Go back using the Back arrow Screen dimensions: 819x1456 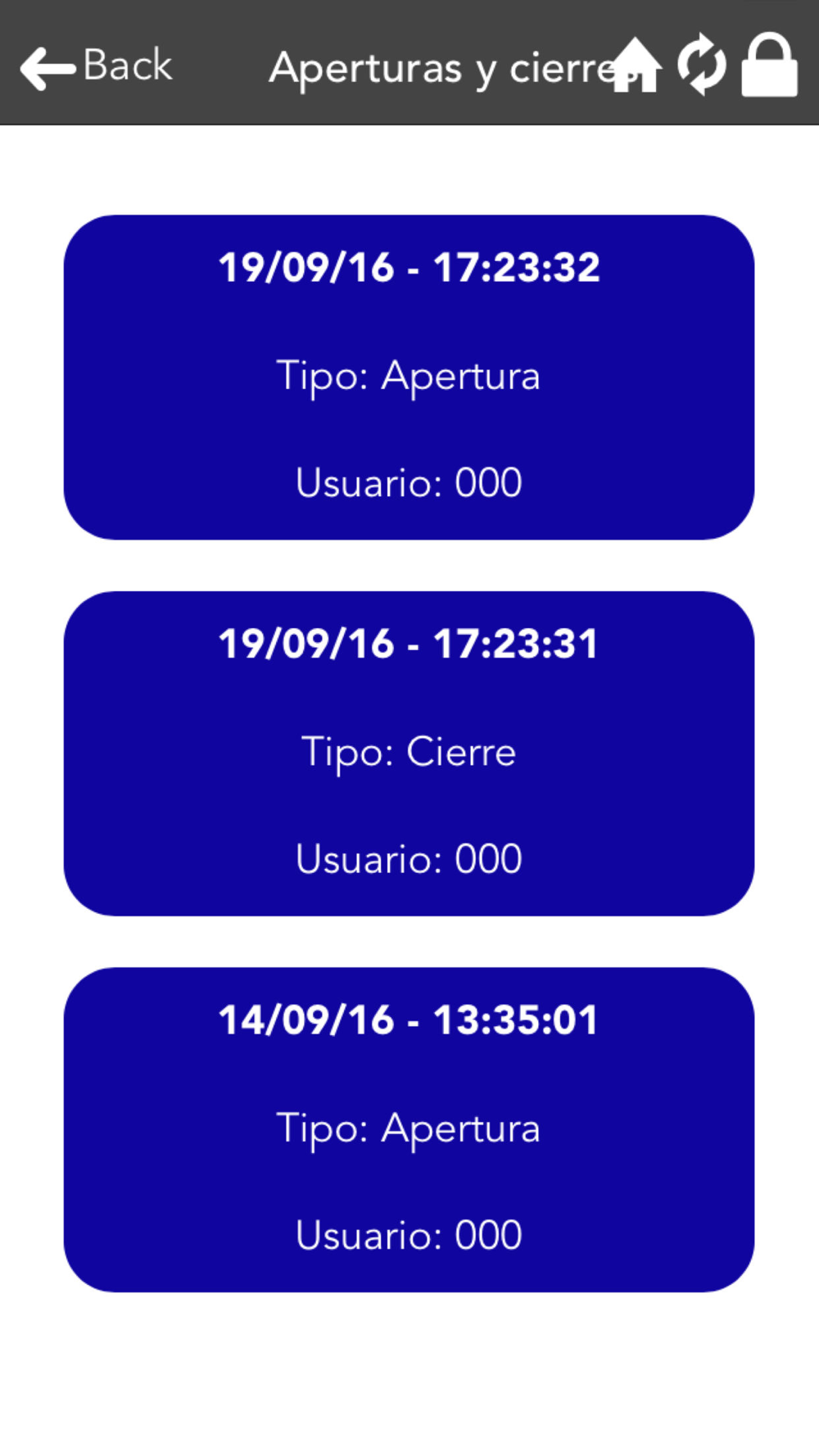click(96, 66)
